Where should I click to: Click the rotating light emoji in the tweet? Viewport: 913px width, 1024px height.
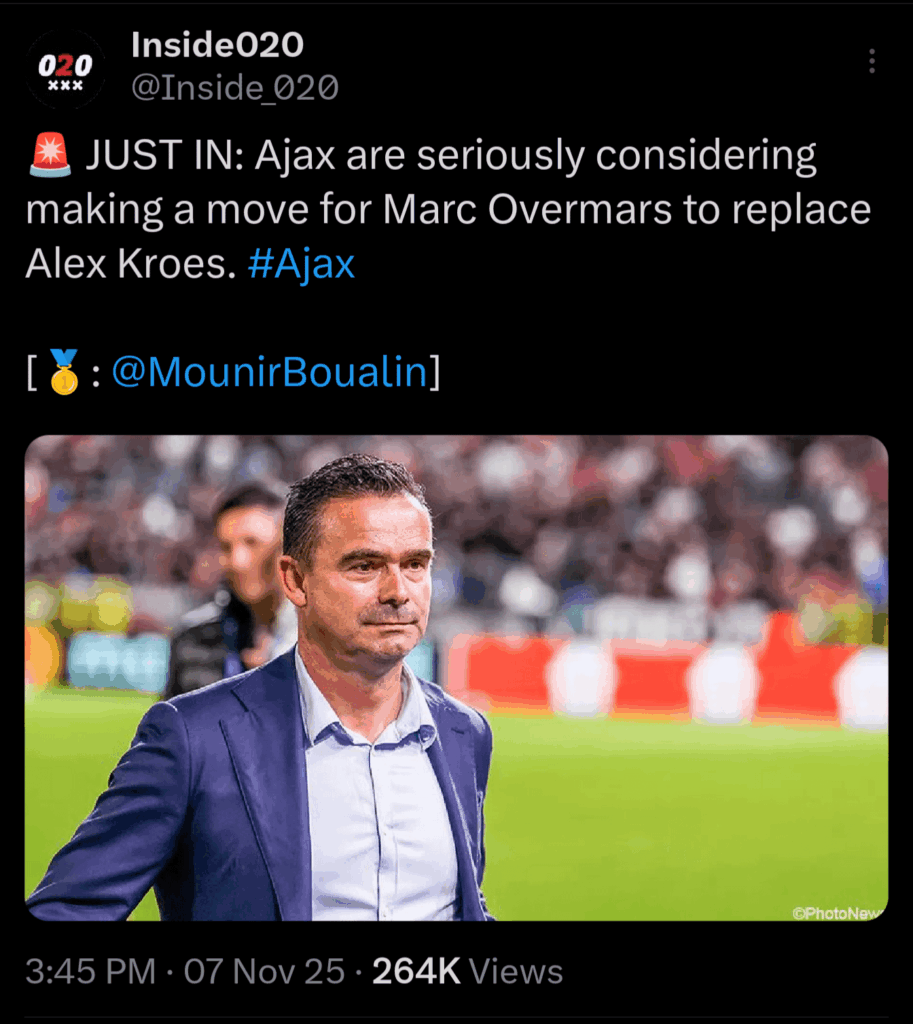[52, 154]
